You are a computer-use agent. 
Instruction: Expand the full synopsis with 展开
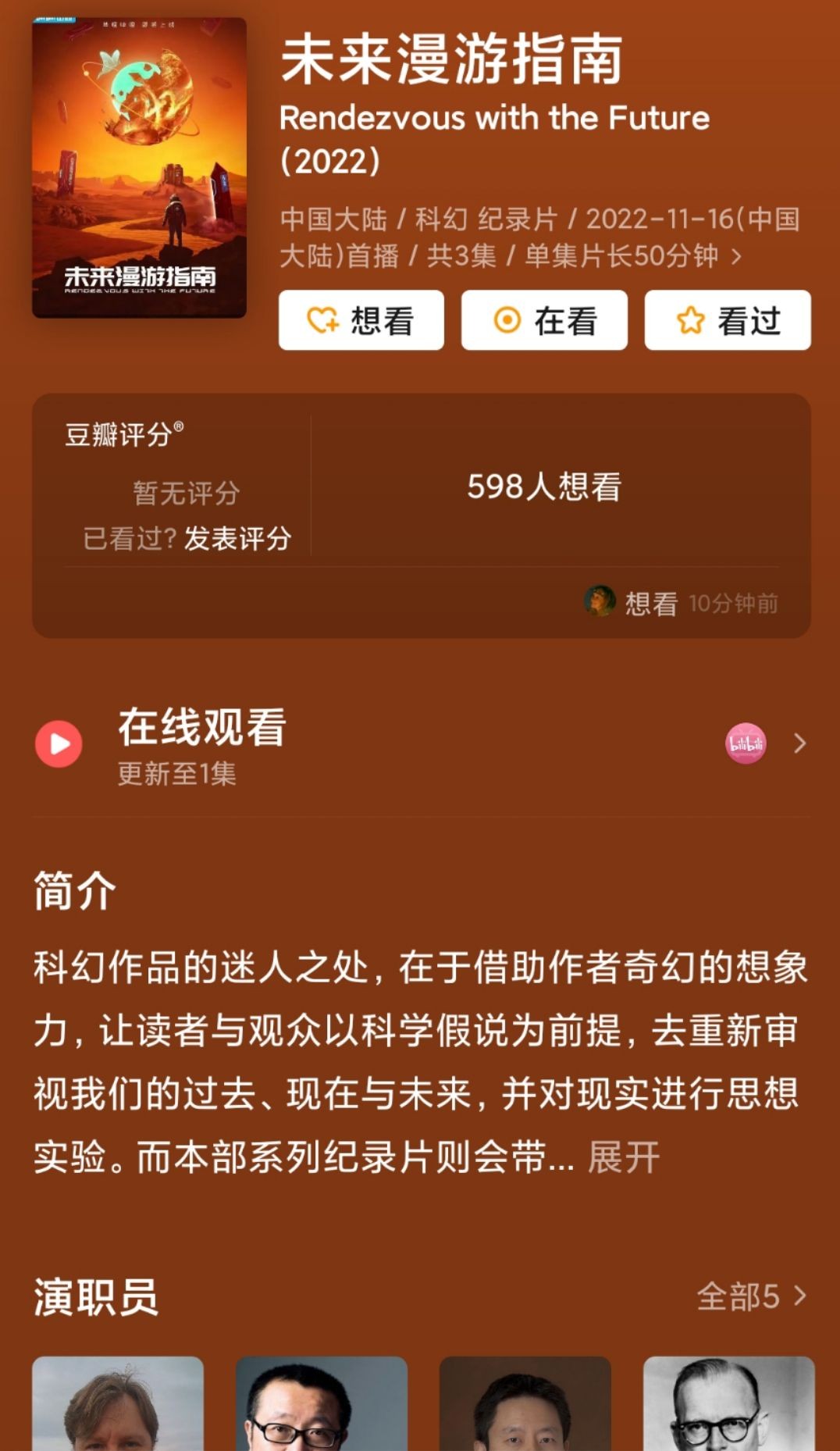623,1157
